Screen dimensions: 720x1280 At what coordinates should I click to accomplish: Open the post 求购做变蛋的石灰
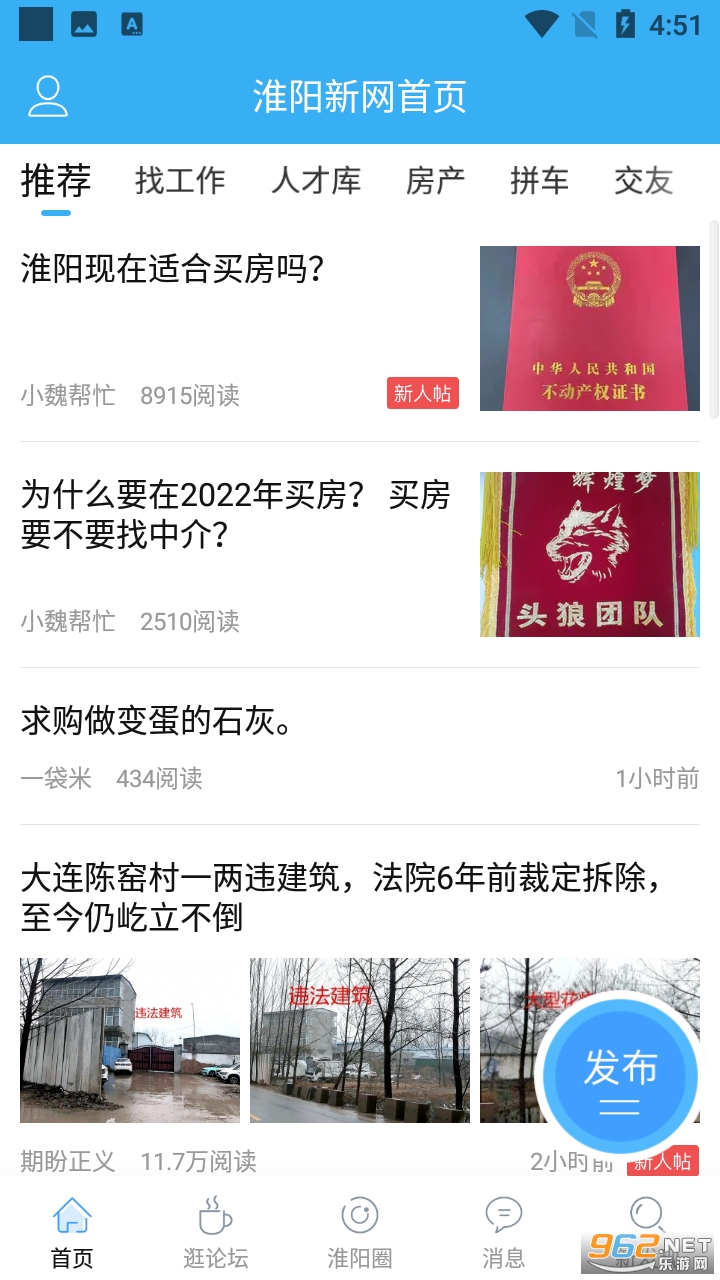point(157,721)
